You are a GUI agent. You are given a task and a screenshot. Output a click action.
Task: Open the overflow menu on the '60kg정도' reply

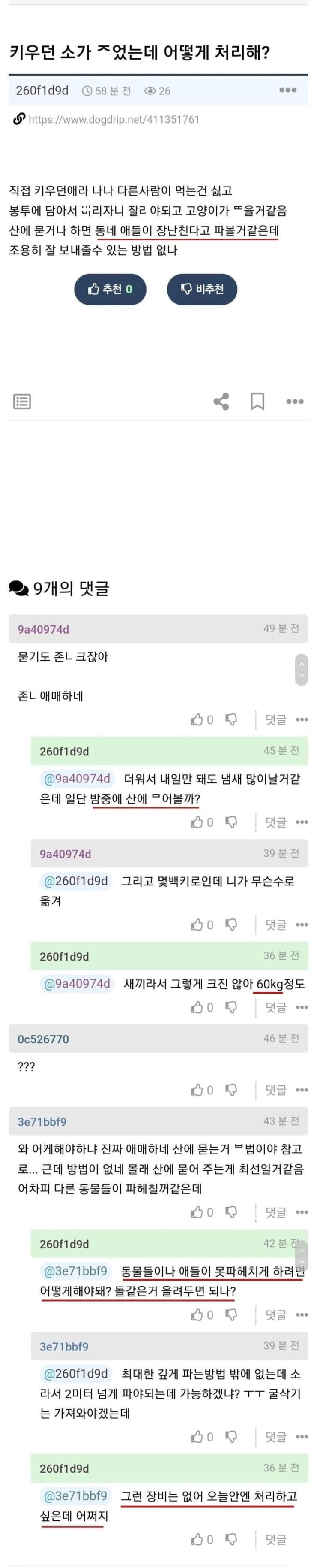pos(302,1007)
